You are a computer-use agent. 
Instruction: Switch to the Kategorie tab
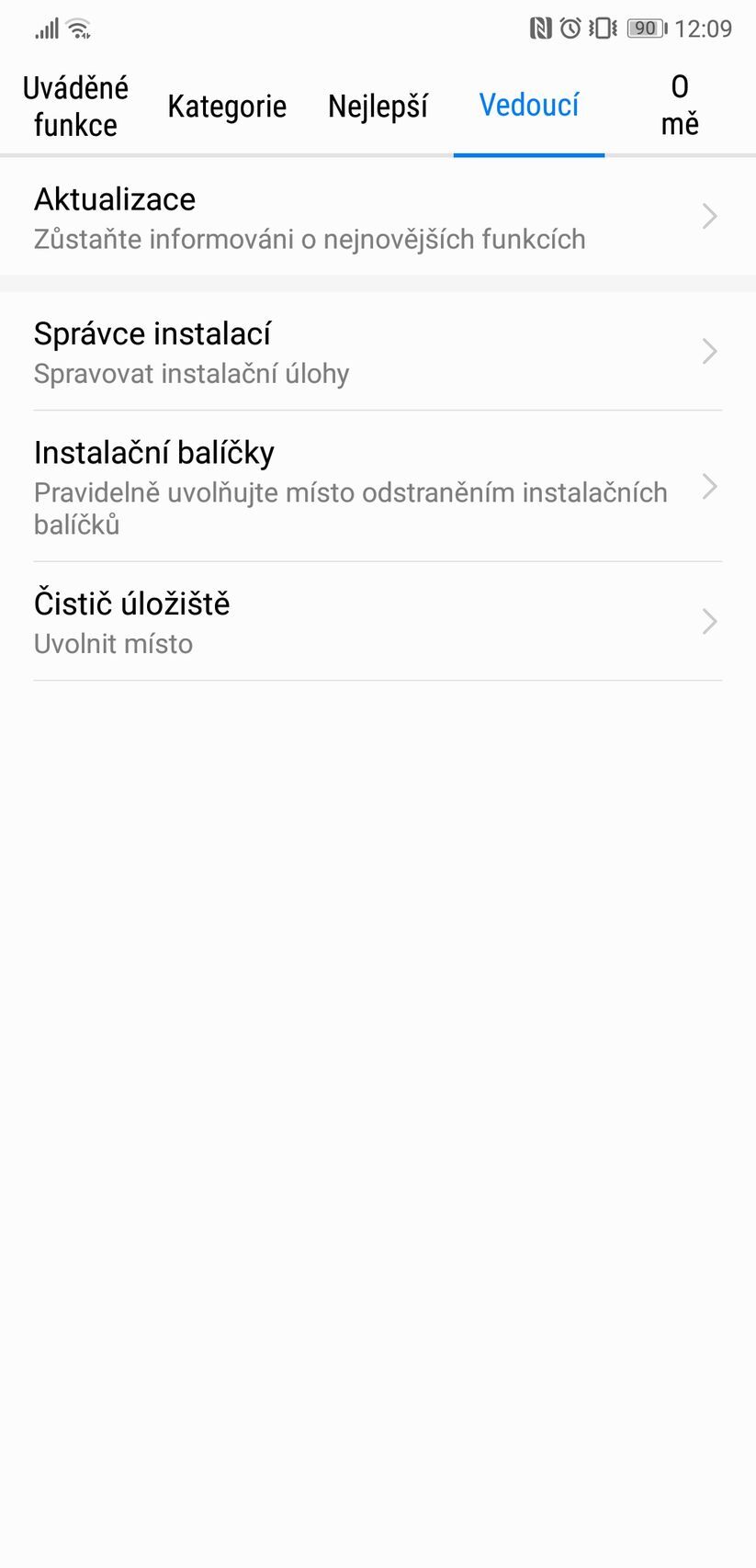click(227, 106)
